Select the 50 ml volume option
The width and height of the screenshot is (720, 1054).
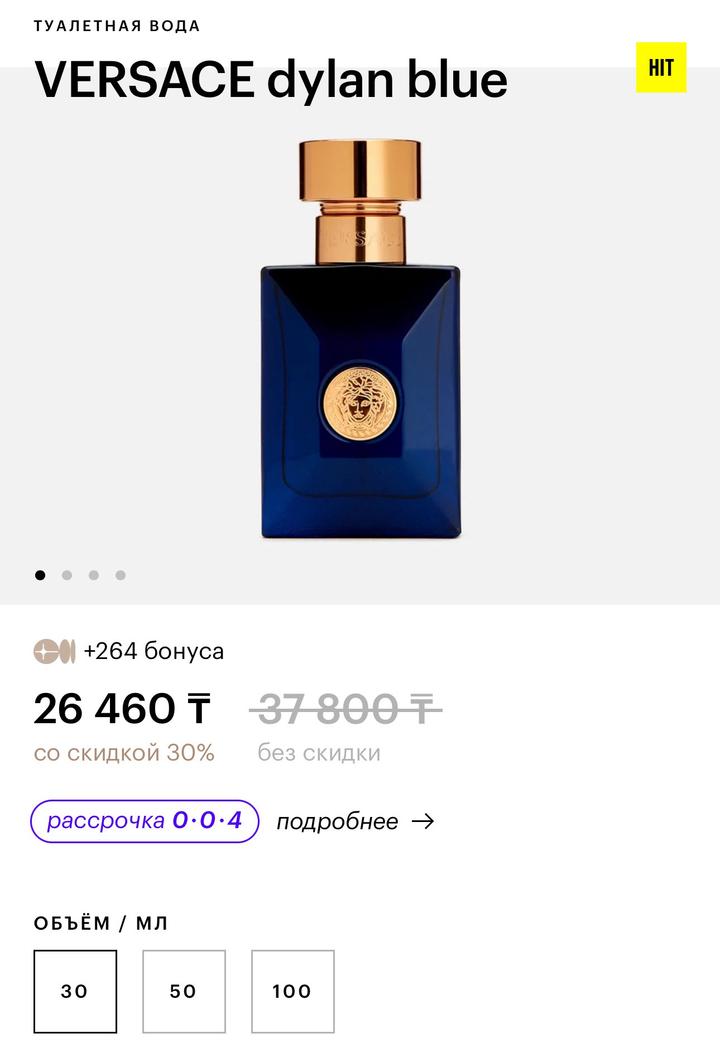point(184,991)
